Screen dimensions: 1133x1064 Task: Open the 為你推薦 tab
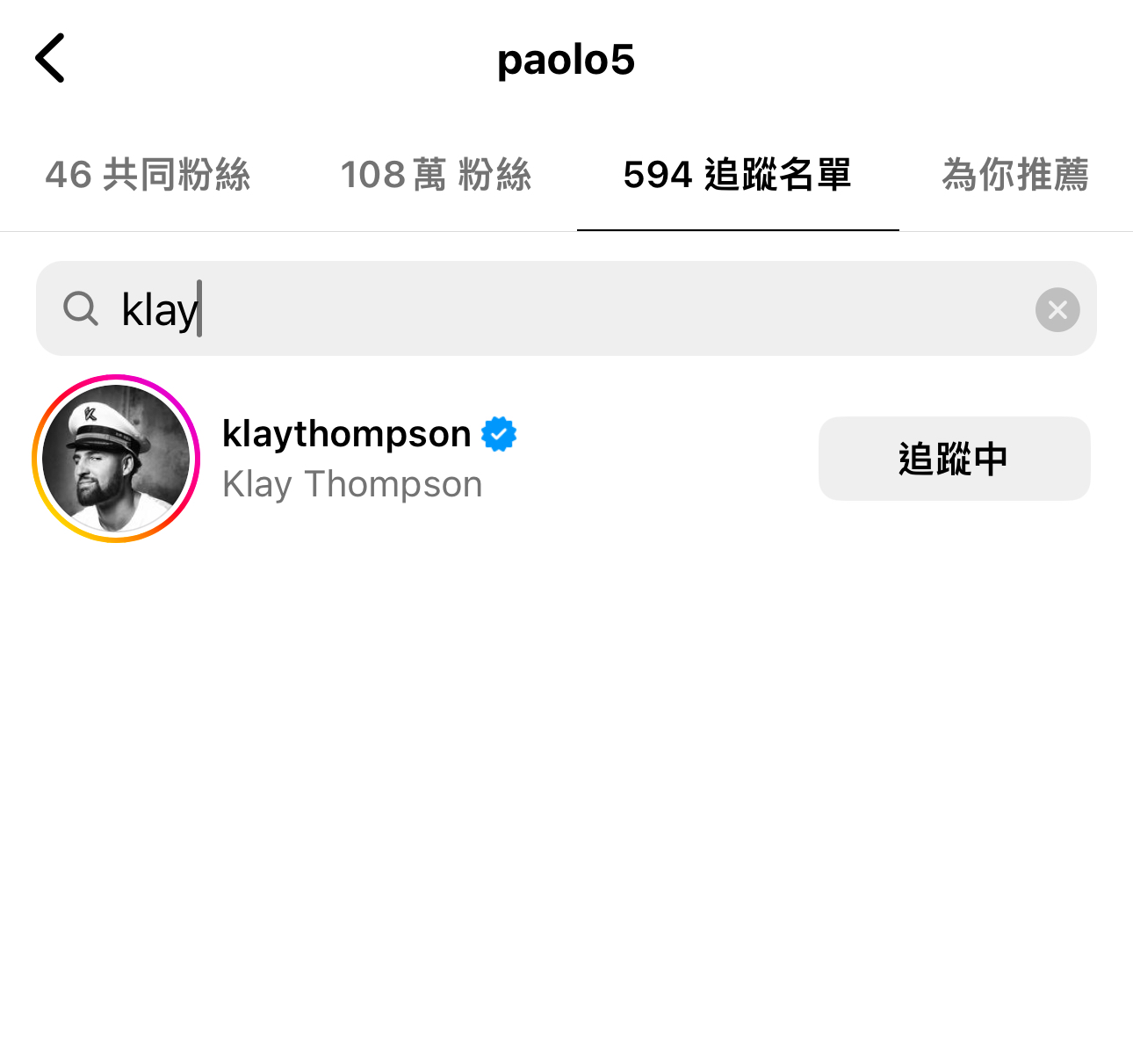pyautogui.click(x=1014, y=175)
